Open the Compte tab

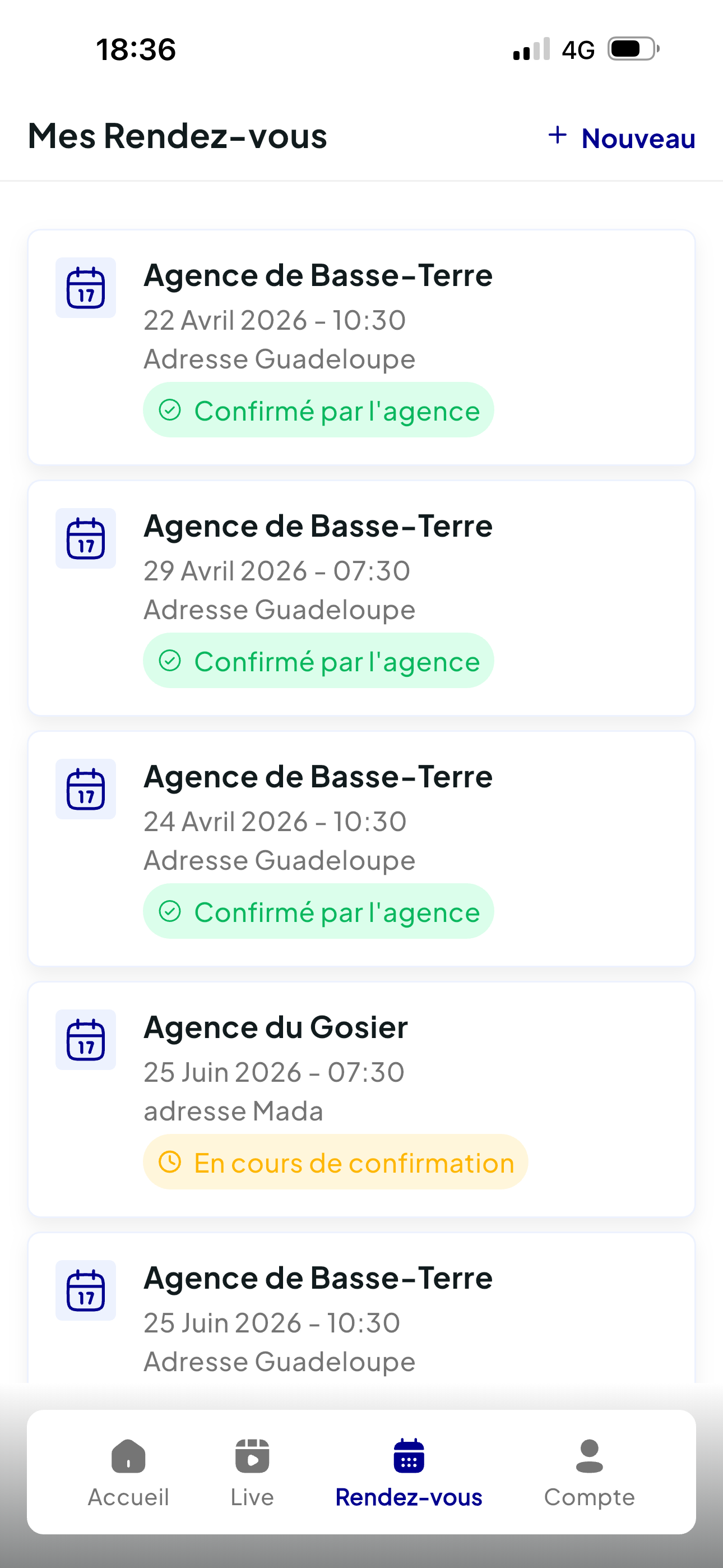point(589,1473)
